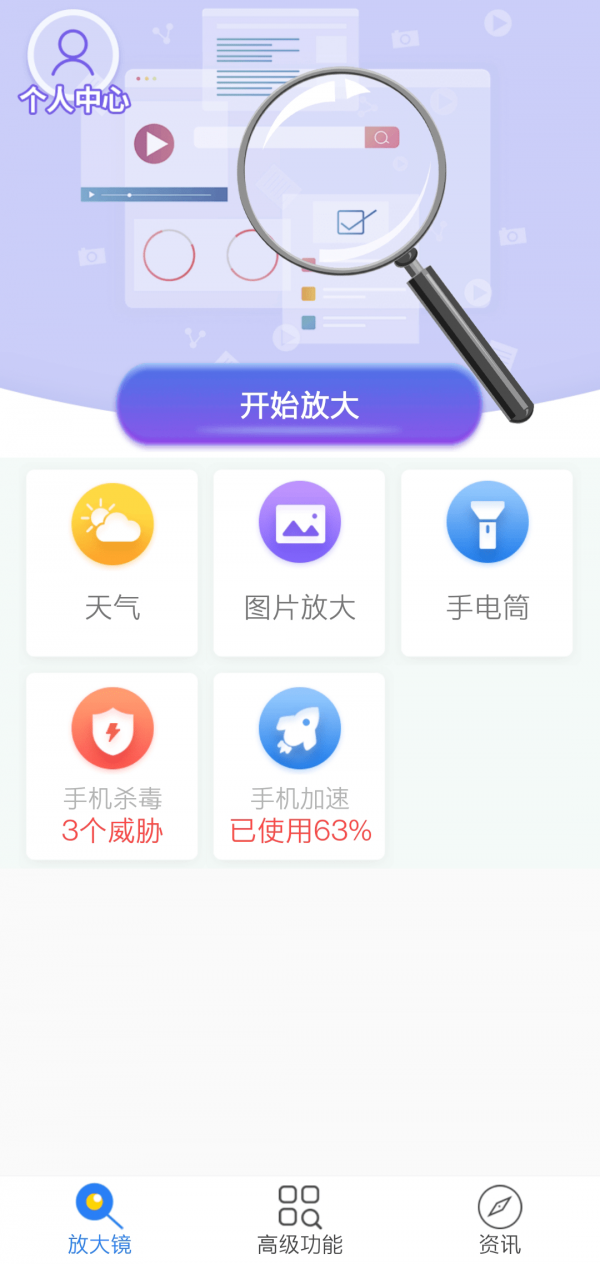
Task: Switch to the 放大镜 tab
Action: click(x=99, y=1219)
